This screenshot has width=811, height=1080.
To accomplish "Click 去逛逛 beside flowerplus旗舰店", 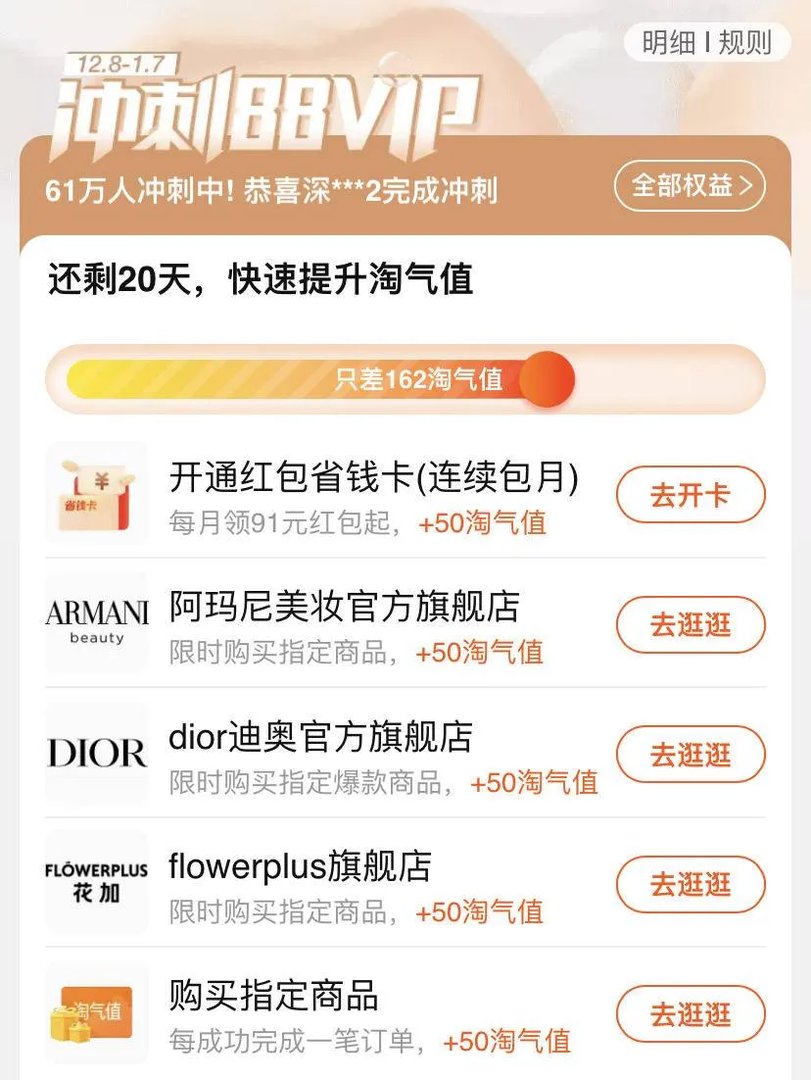I will point(689,885).
